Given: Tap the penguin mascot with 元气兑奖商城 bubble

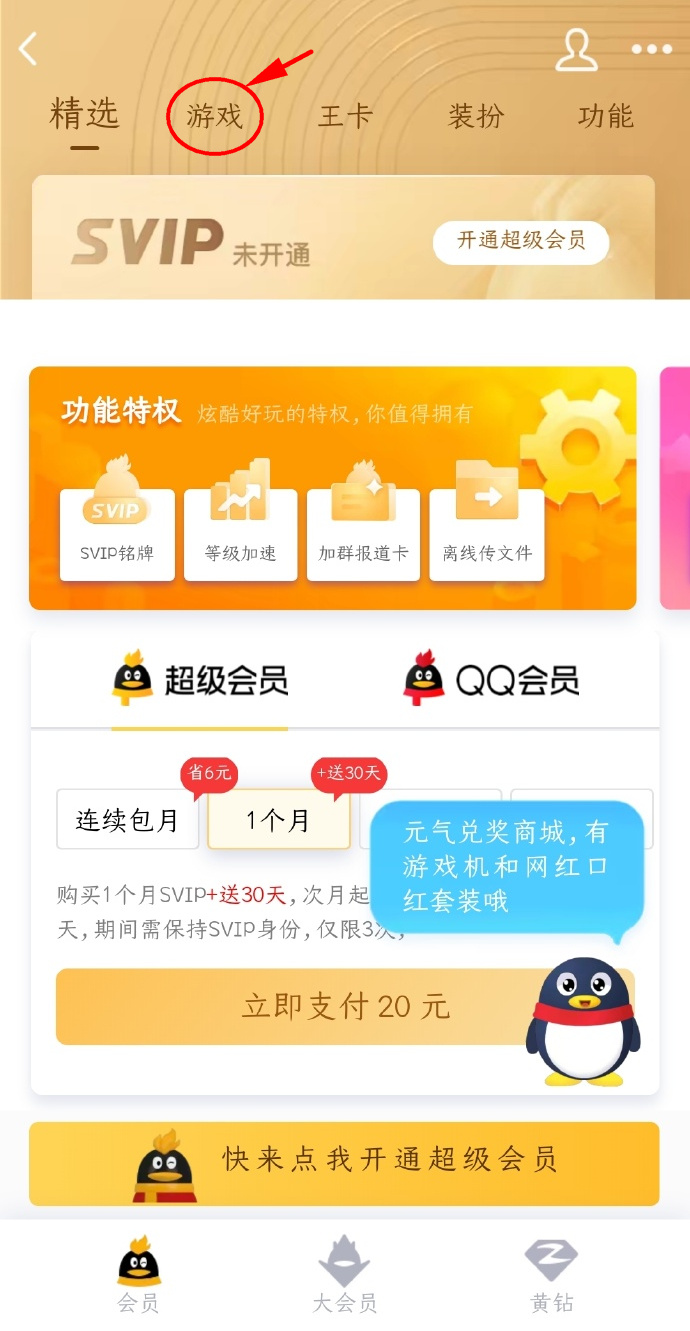Looking at the screenshot, I should pos(583,1023).
